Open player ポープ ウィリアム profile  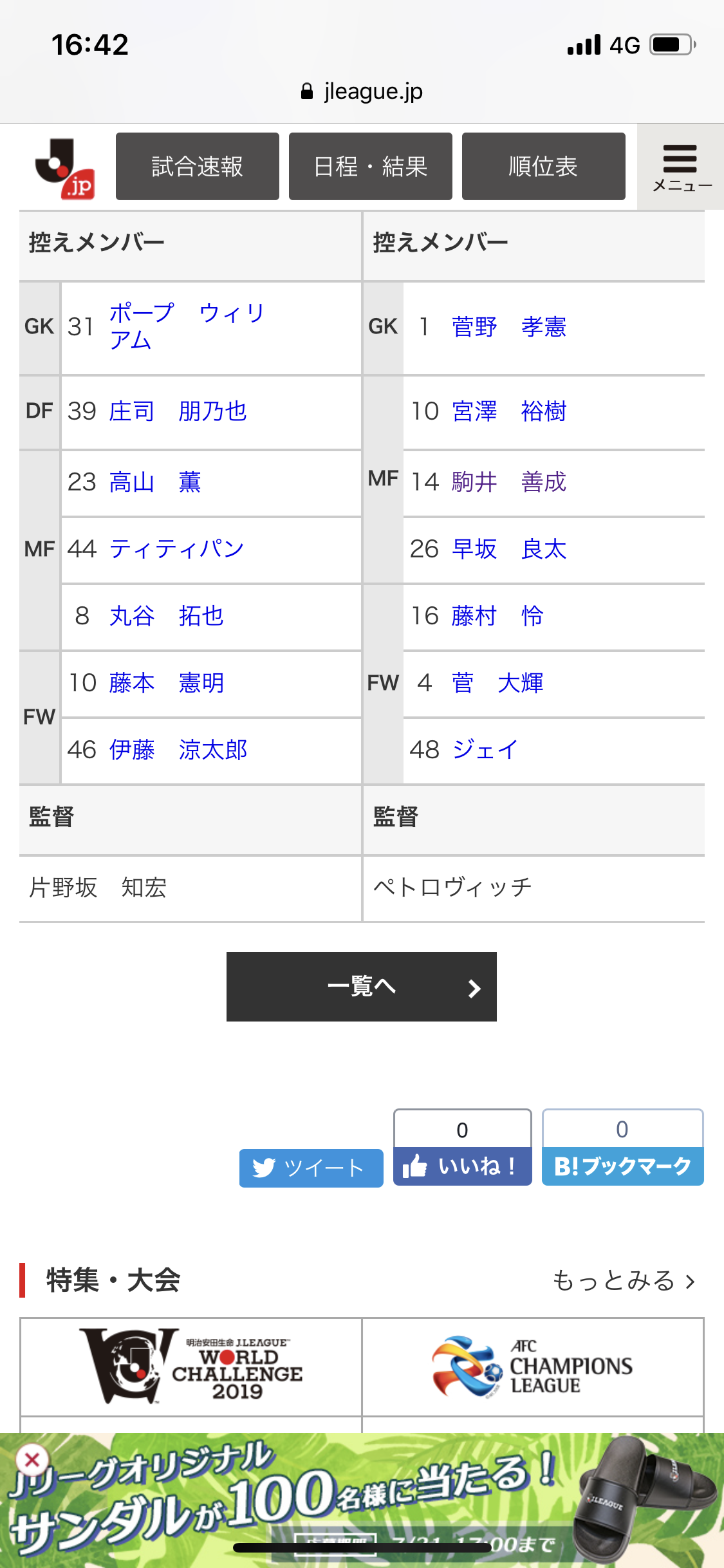tap(186, 326)
